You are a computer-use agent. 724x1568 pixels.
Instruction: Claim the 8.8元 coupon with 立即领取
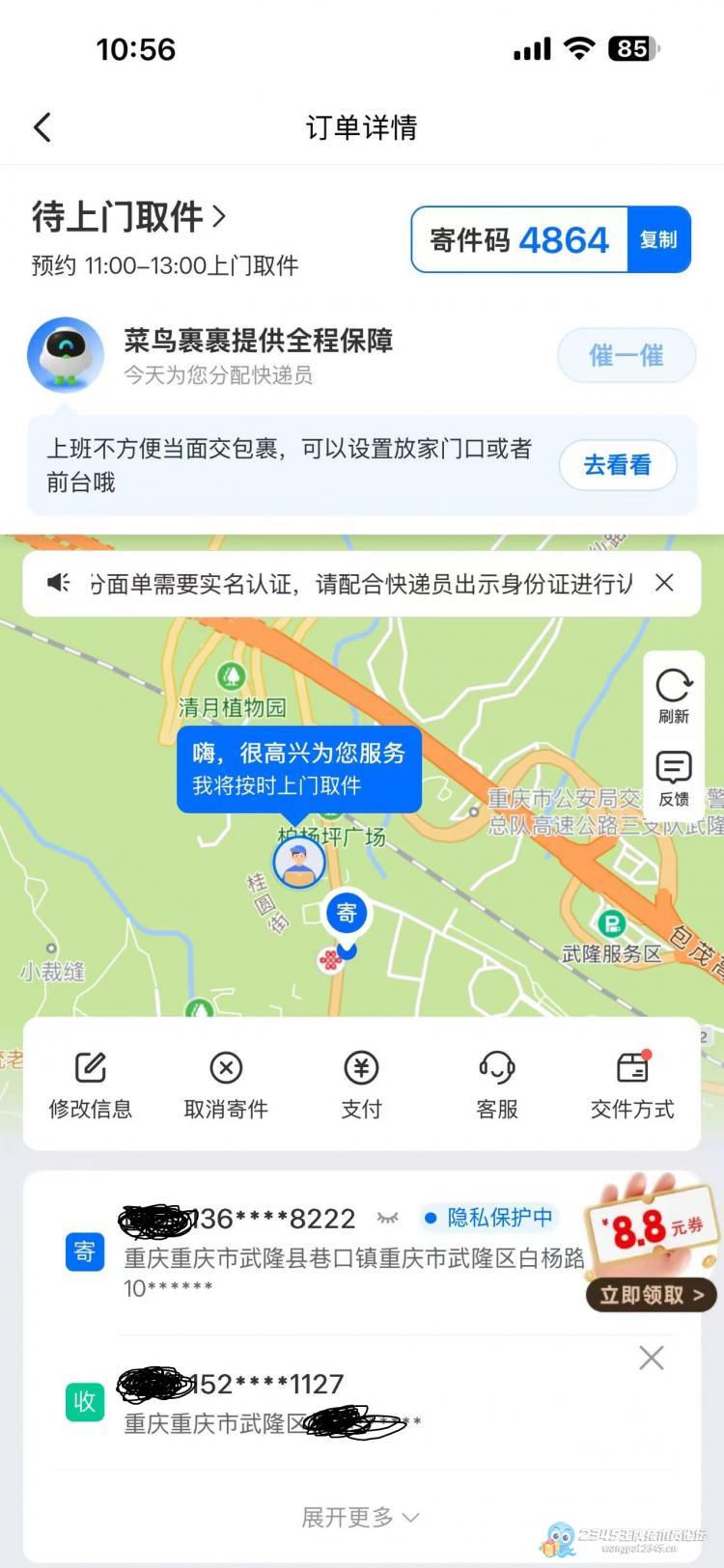pos(651,1295)
